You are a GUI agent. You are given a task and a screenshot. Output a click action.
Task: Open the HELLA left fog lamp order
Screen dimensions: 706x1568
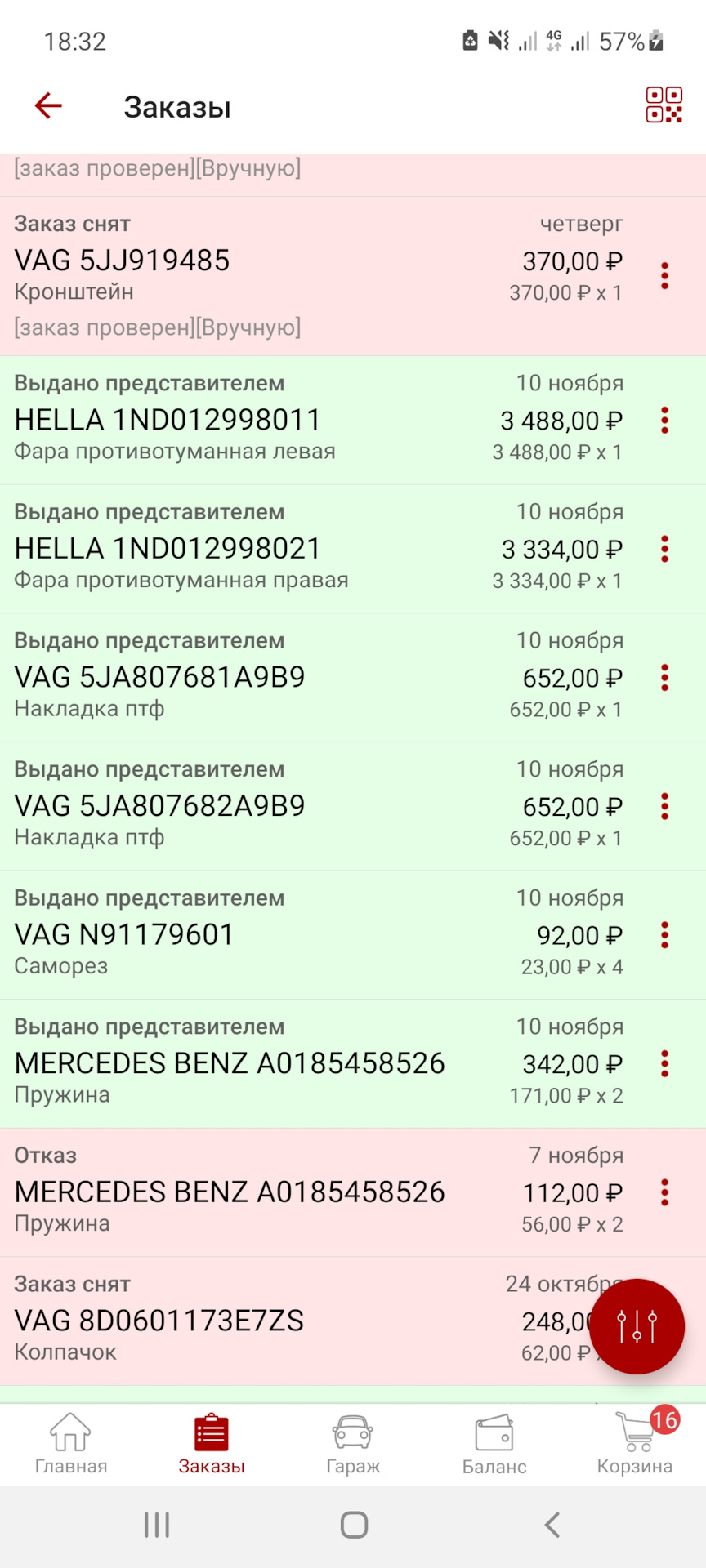(x=245, y=421)
